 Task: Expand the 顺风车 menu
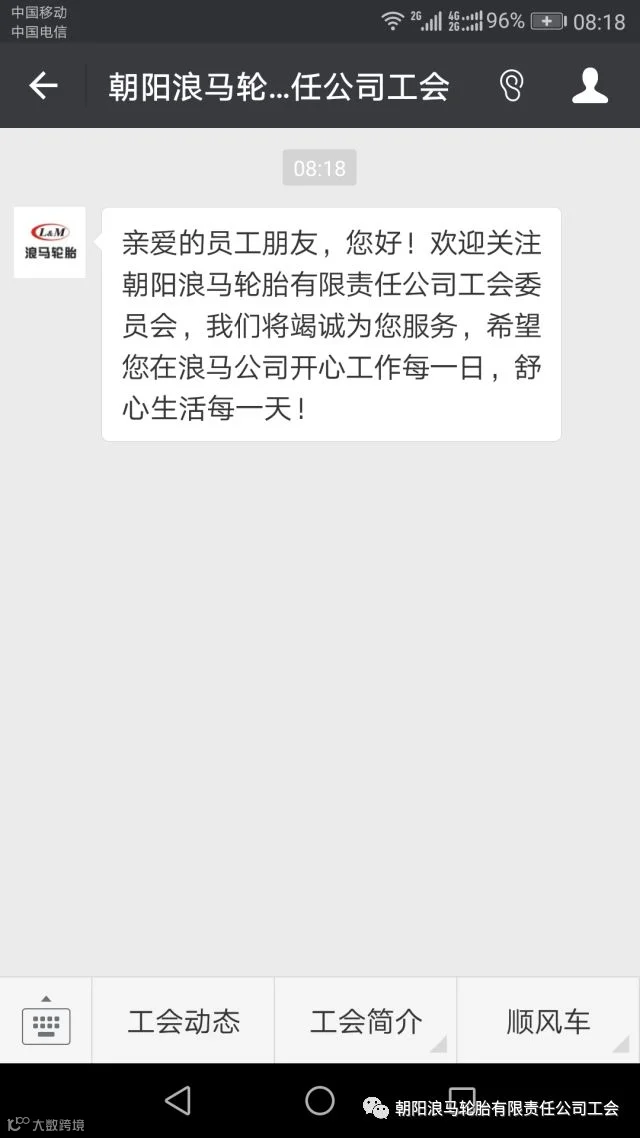(549, 1020)
